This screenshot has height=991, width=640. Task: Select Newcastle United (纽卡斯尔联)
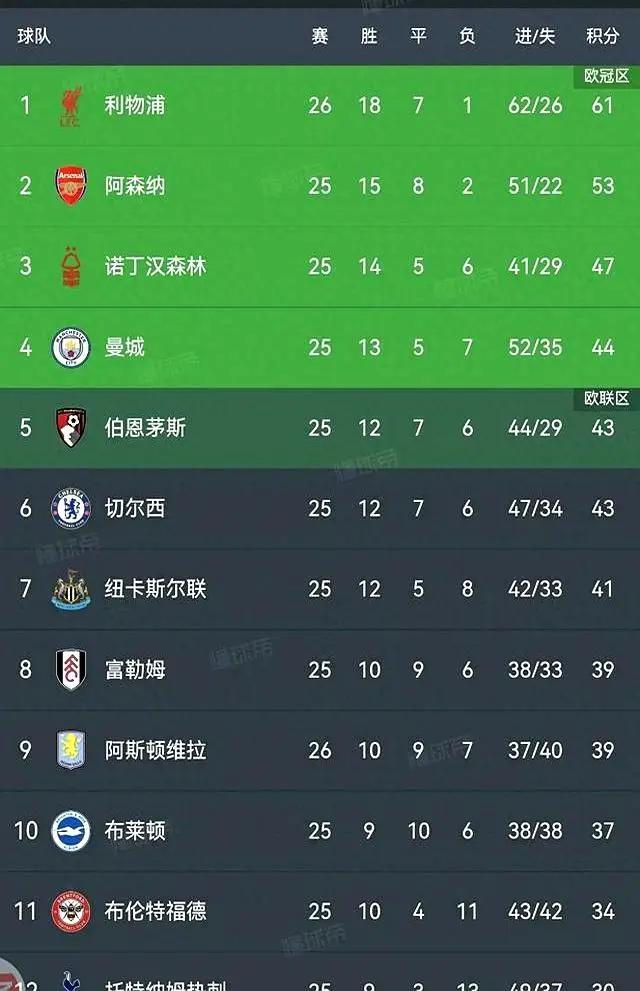(x=155, y=589)
